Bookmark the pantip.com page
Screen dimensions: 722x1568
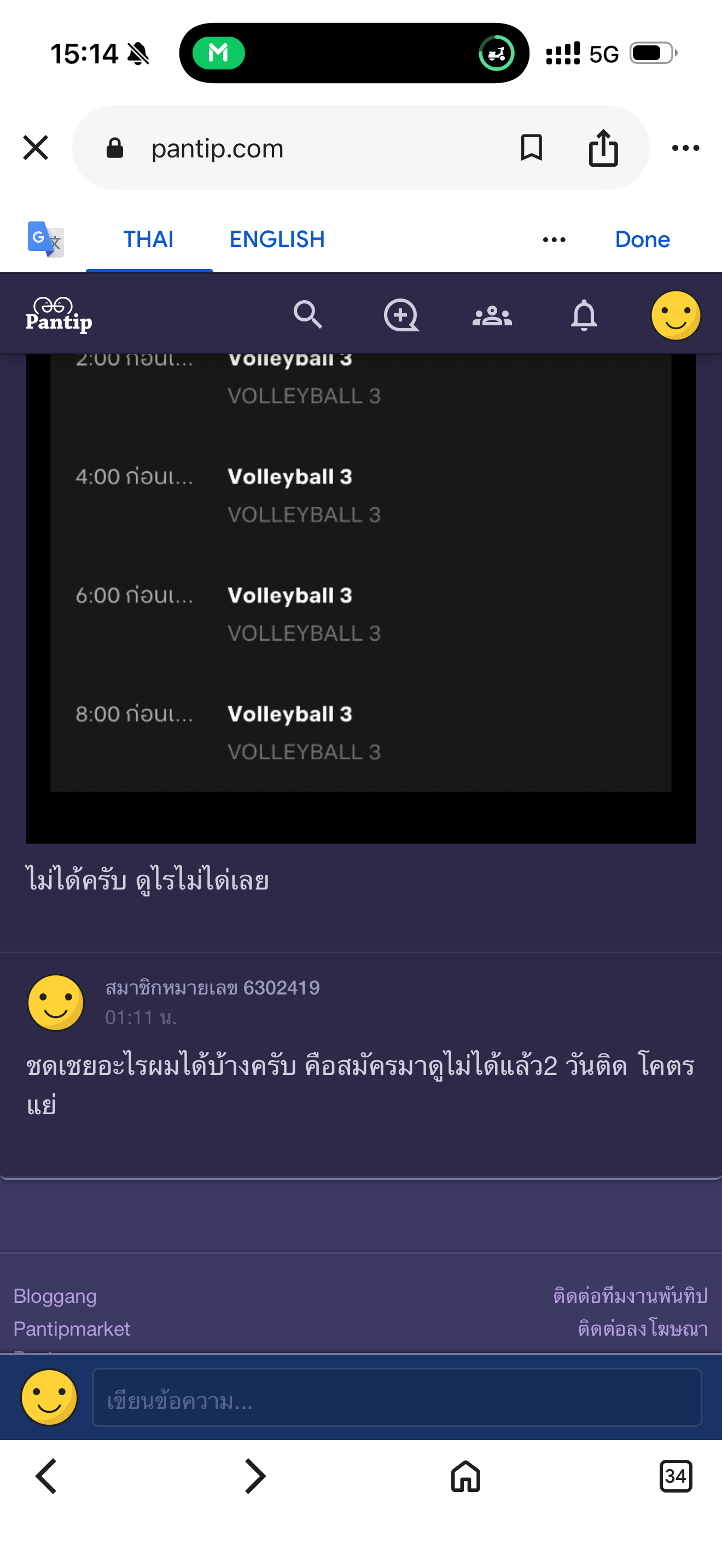[532, 148]
